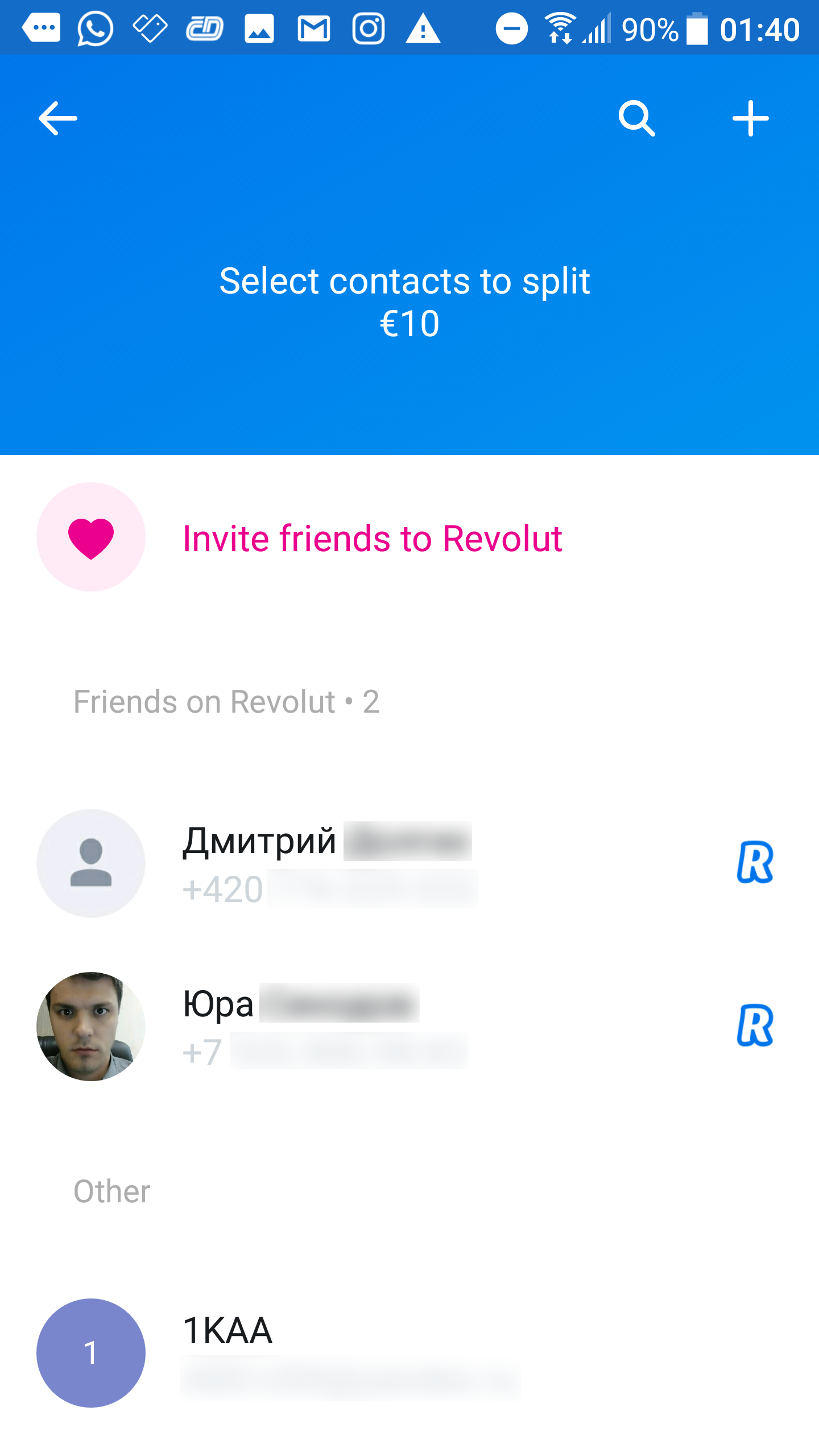This screenshot has height=1456, width=819.
Task: Open Invite friends to Revolut
Action: point(372,537)
